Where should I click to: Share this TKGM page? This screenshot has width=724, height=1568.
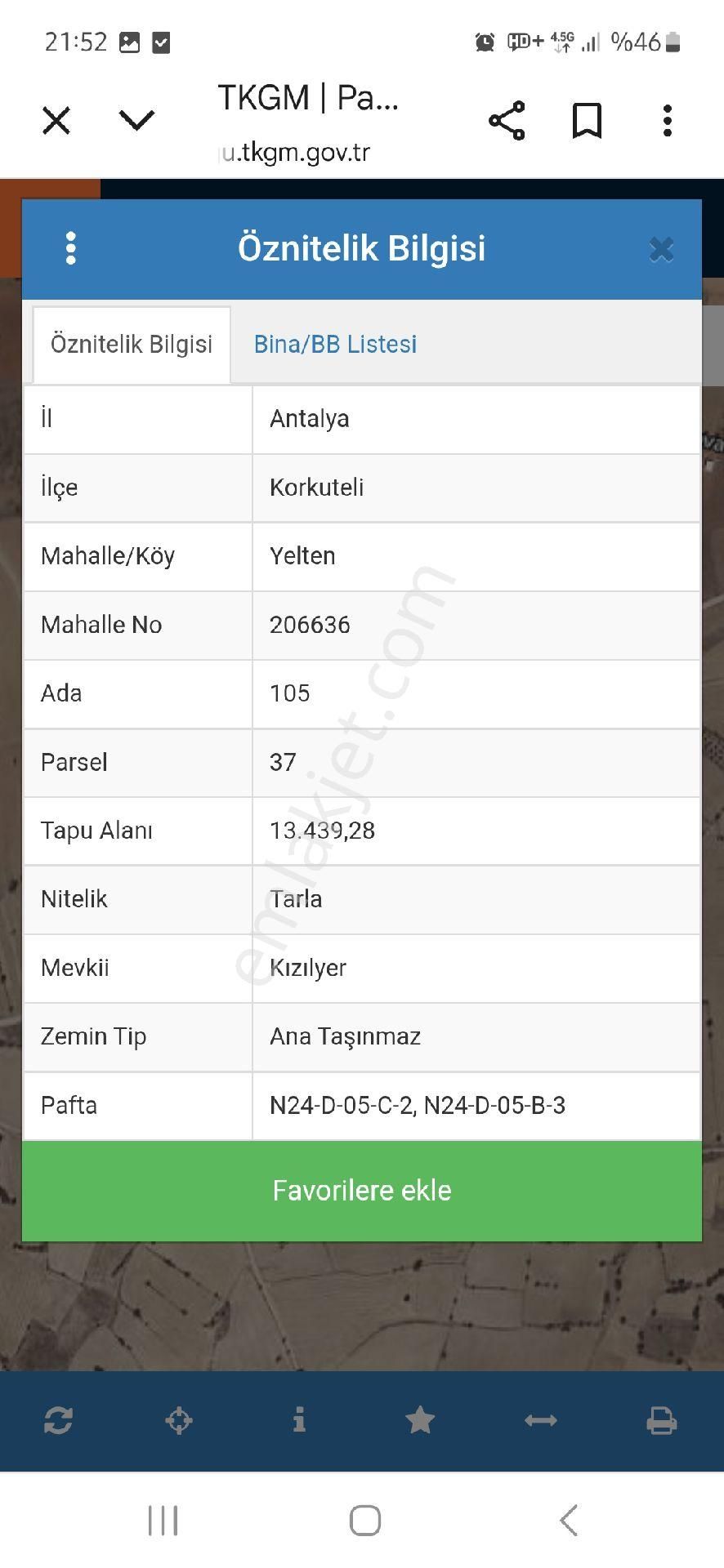point(505,121)
